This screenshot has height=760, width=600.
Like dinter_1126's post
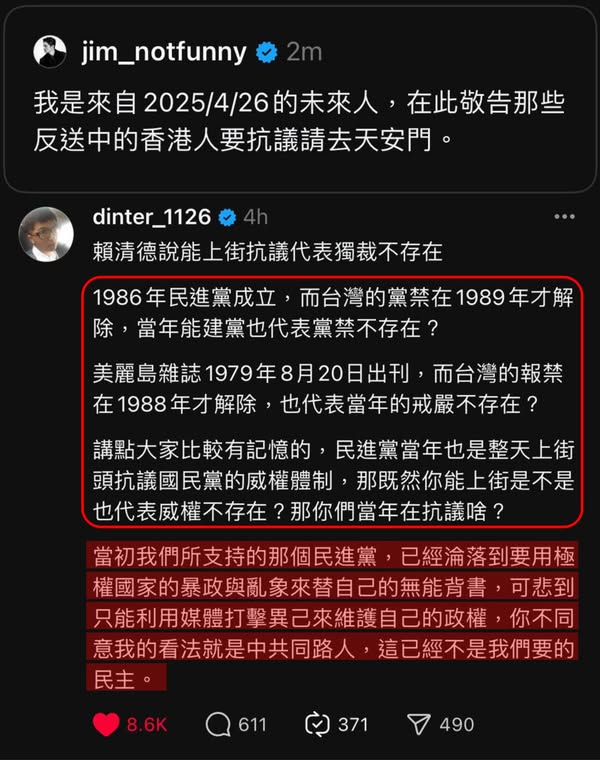point(106,724)
